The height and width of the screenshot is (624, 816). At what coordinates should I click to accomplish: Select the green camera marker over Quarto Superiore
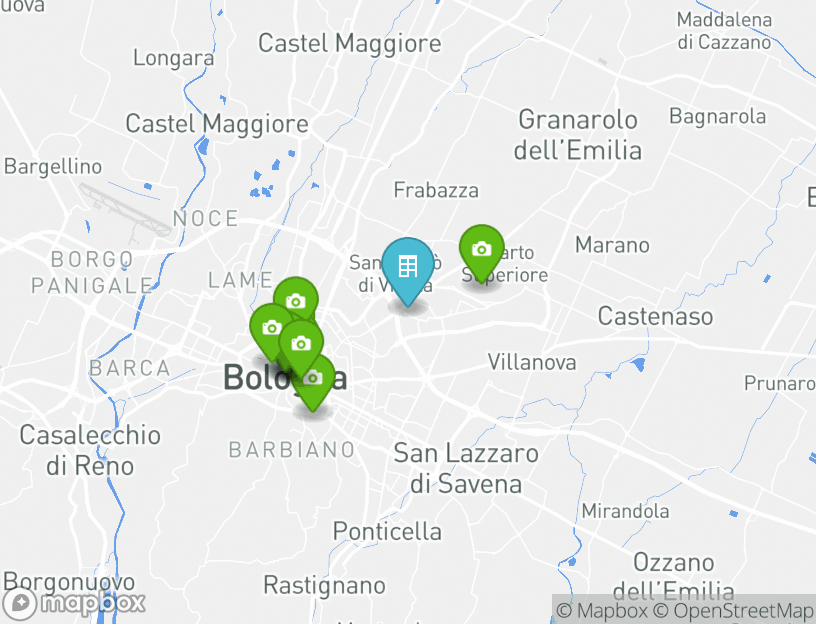481,250
